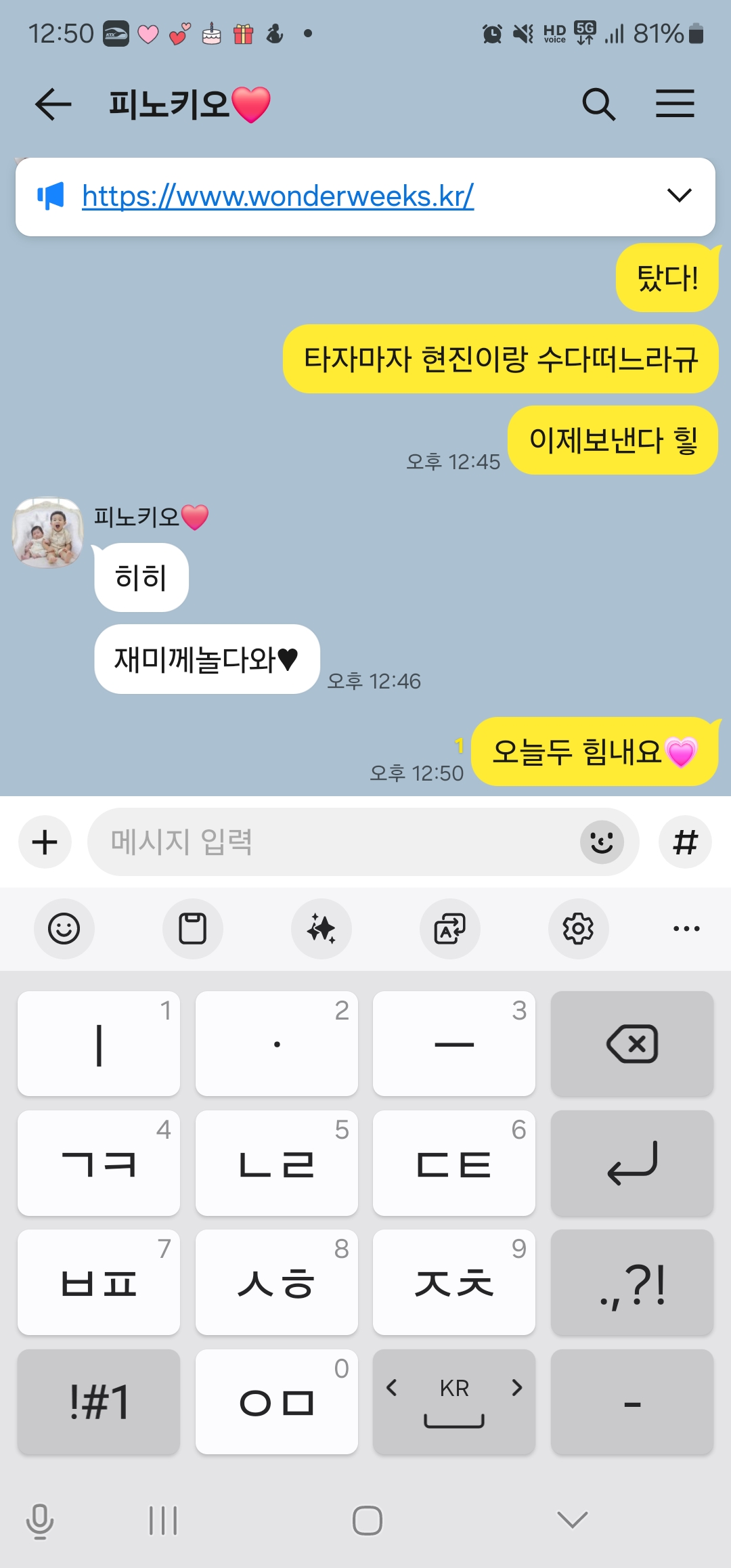Open the chat room hamburger menu
The width and height of the screenshot is (731, 1568).
coord(675,104)
